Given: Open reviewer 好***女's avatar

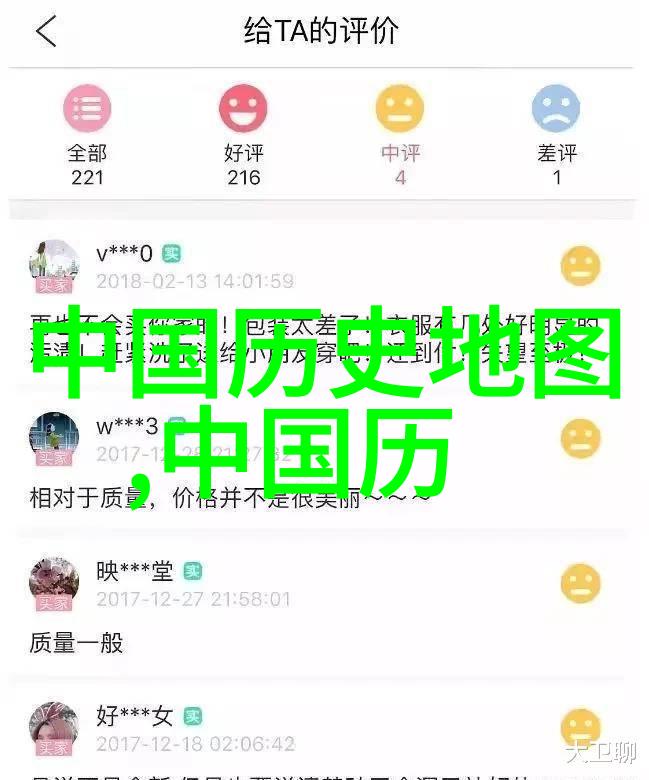Looking at the screenshot, I should click(x=54, y=728).
